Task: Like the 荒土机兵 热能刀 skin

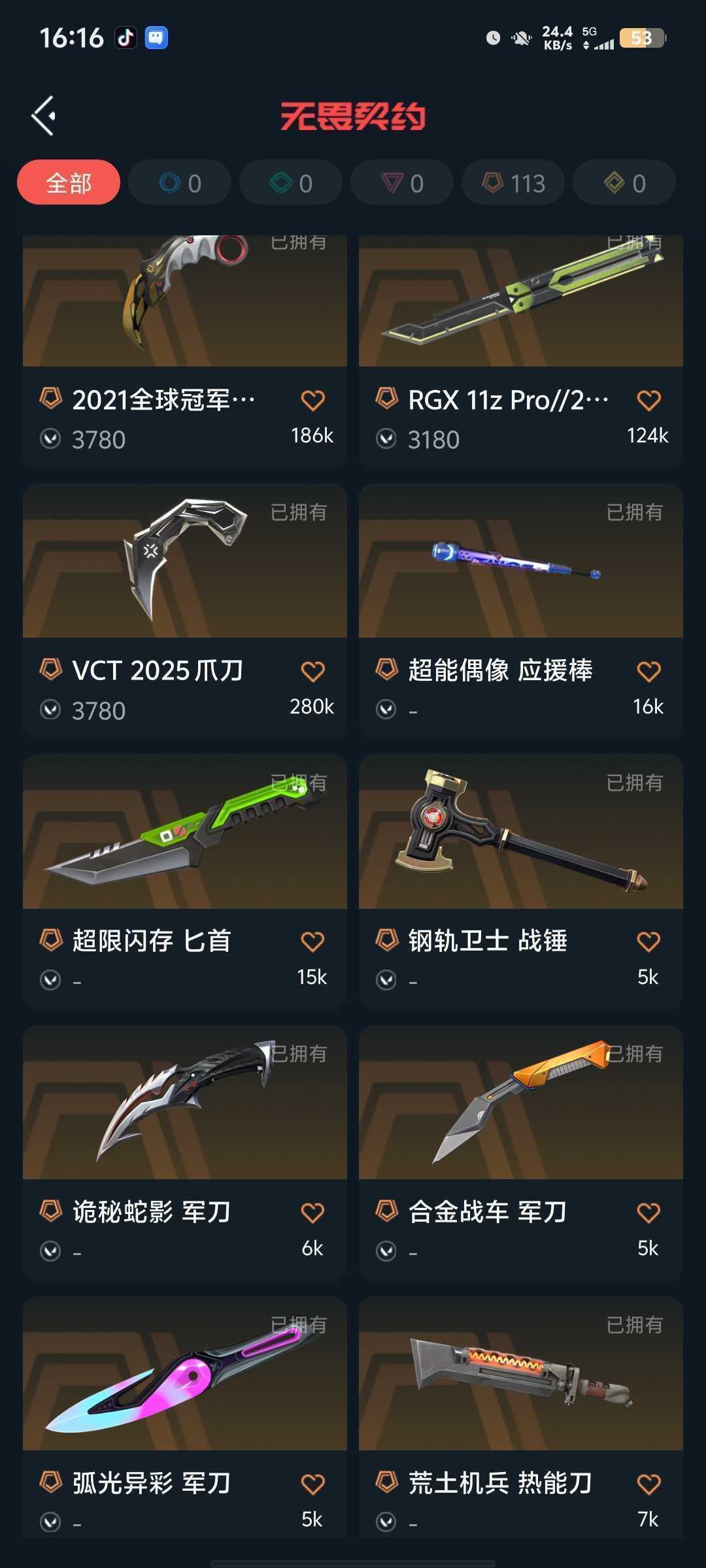Action: [648, 1484]
